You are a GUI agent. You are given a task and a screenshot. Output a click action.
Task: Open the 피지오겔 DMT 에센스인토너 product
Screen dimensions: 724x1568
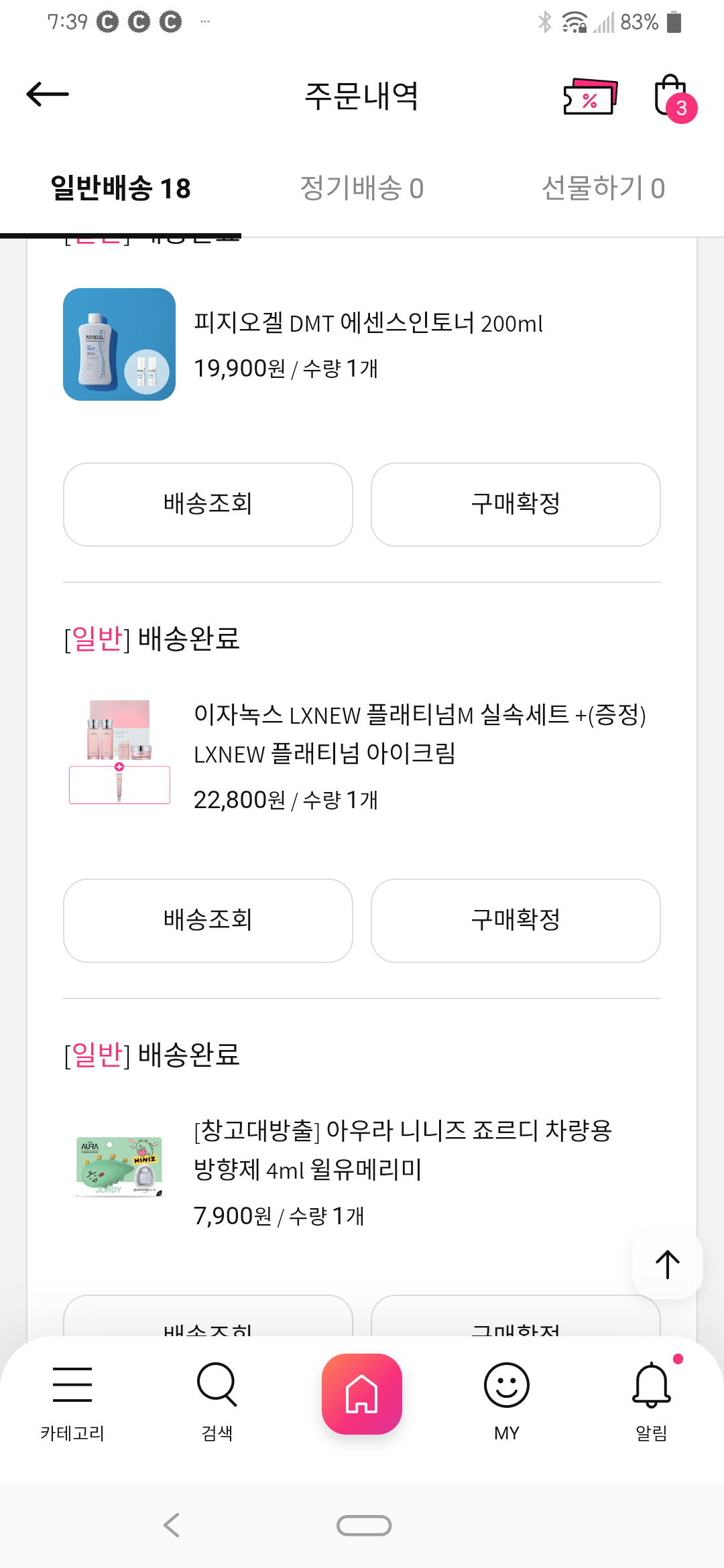click(x=367, y=324)
